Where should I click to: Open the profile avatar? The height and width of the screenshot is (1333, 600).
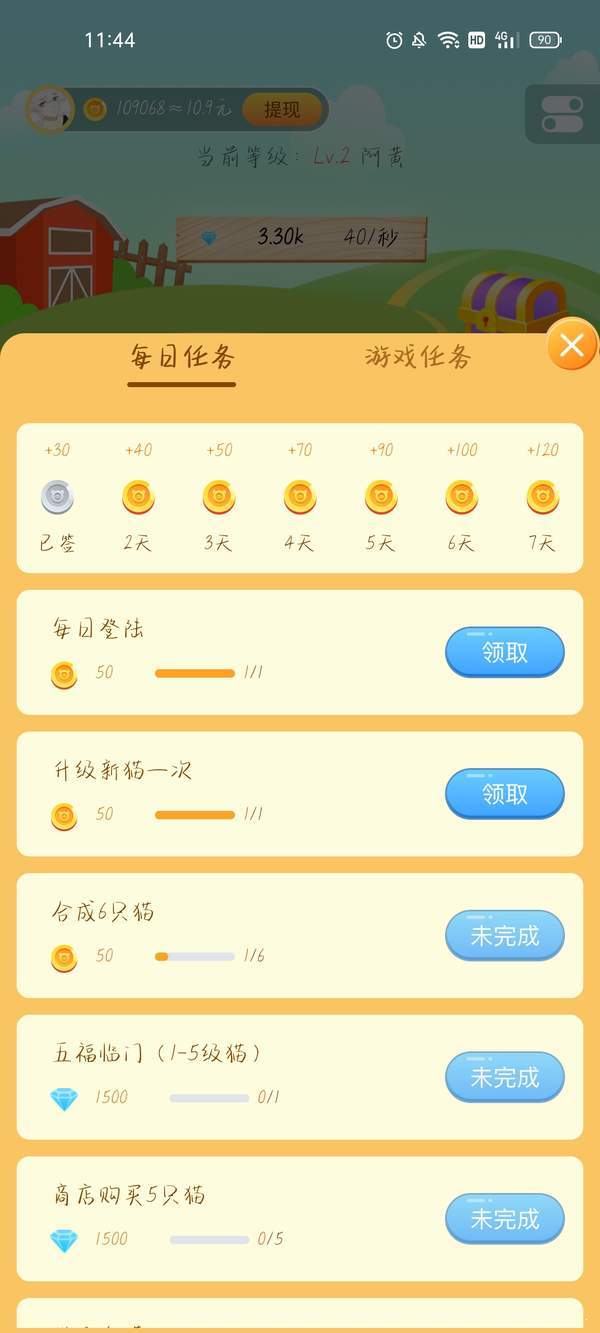[x=49, y=109]
